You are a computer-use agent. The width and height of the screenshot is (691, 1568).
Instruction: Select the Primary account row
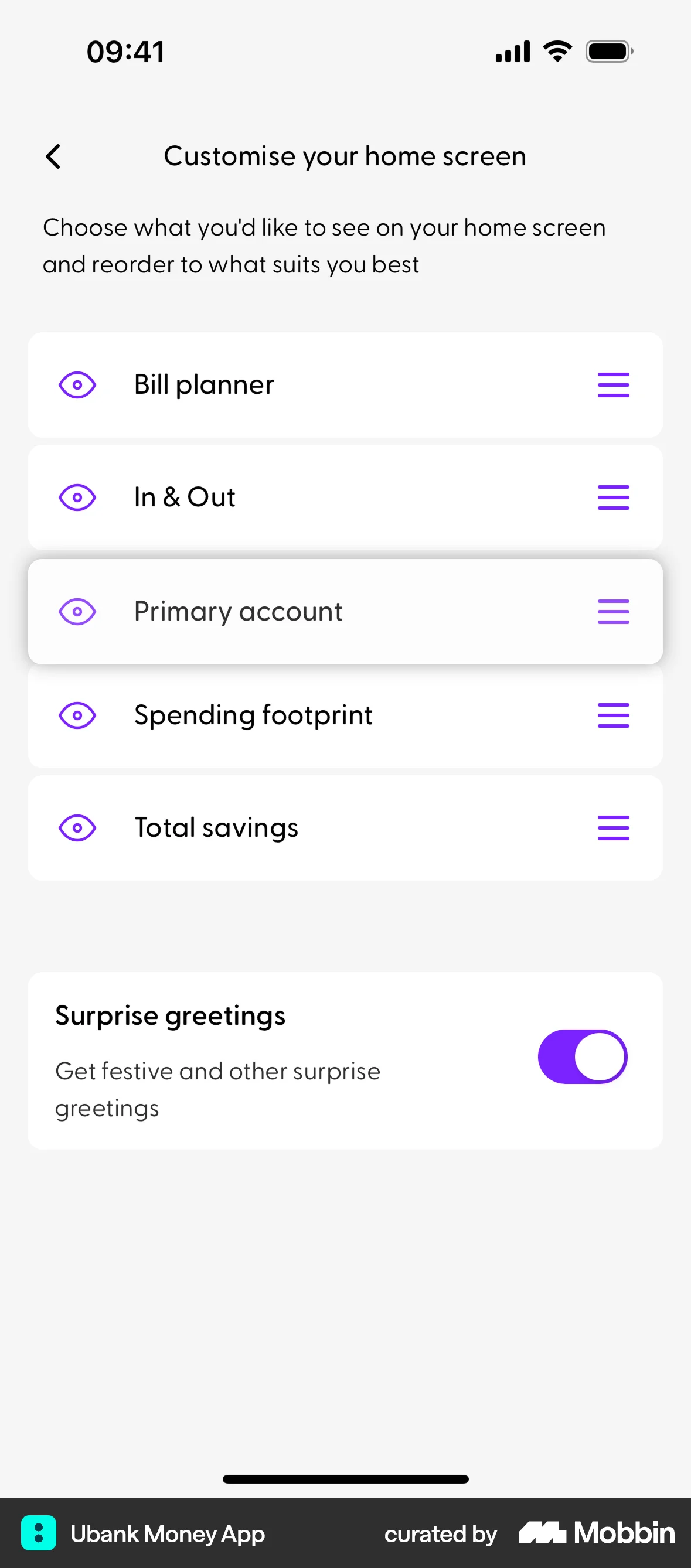tap(345, 611)
